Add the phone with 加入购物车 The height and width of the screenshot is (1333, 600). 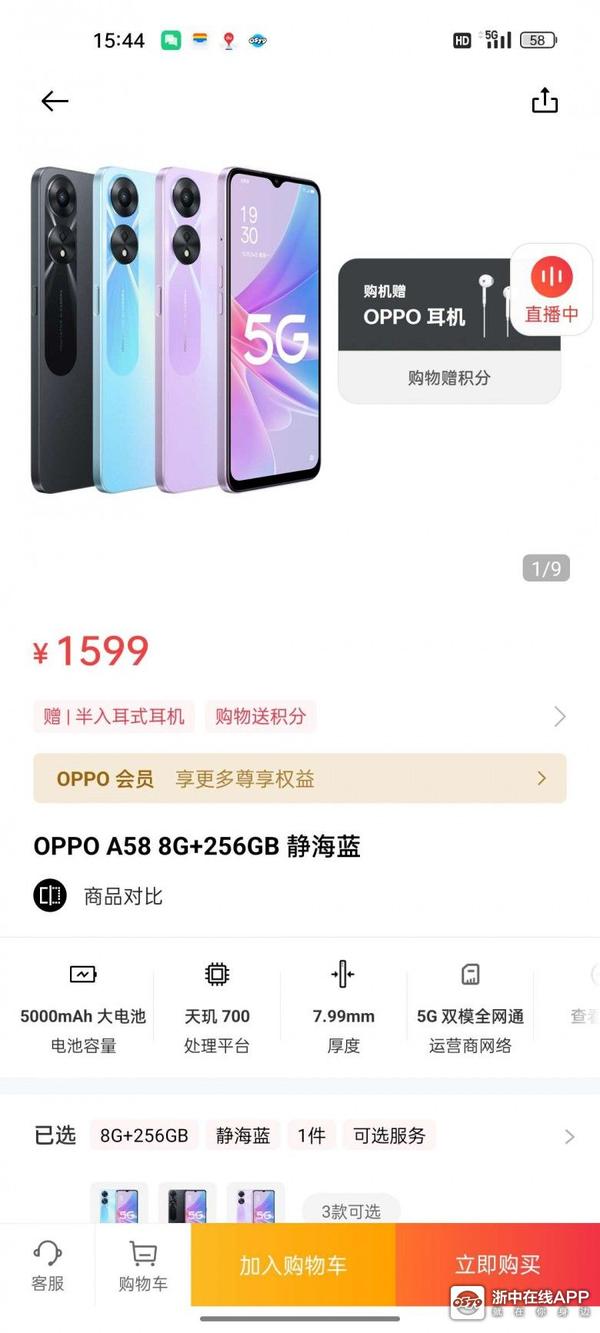pos(293,1265)
